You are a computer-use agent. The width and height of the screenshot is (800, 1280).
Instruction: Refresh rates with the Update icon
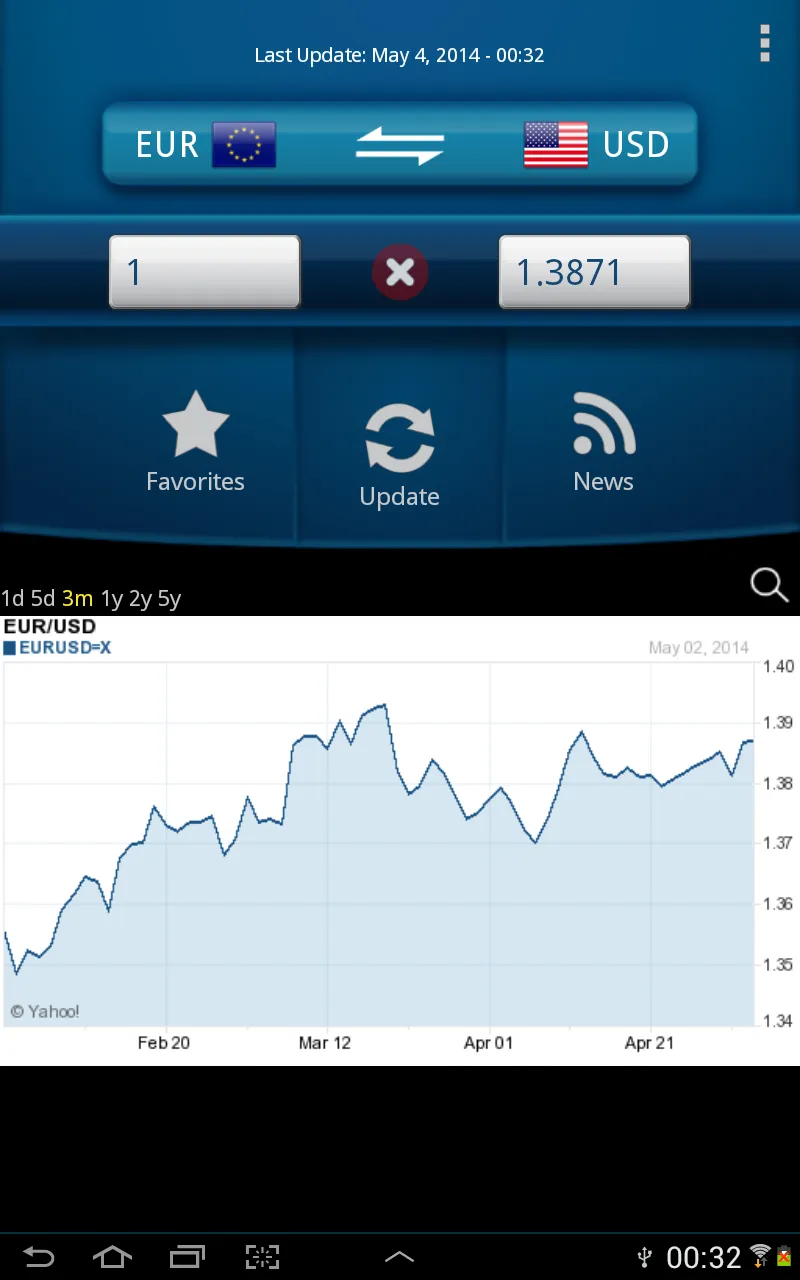pyautogui.click(x=399, y=440)
